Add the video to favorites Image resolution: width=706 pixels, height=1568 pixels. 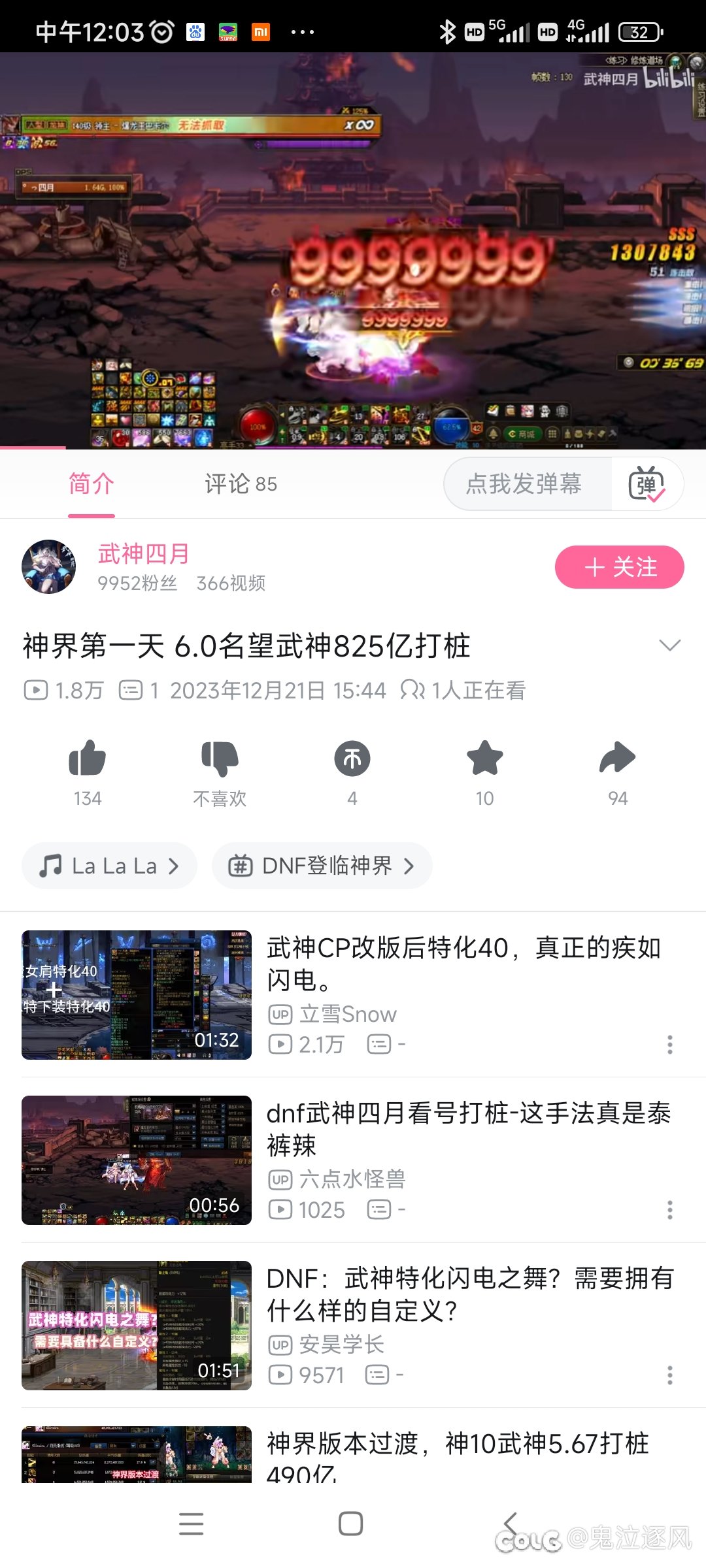click(485, 759)
